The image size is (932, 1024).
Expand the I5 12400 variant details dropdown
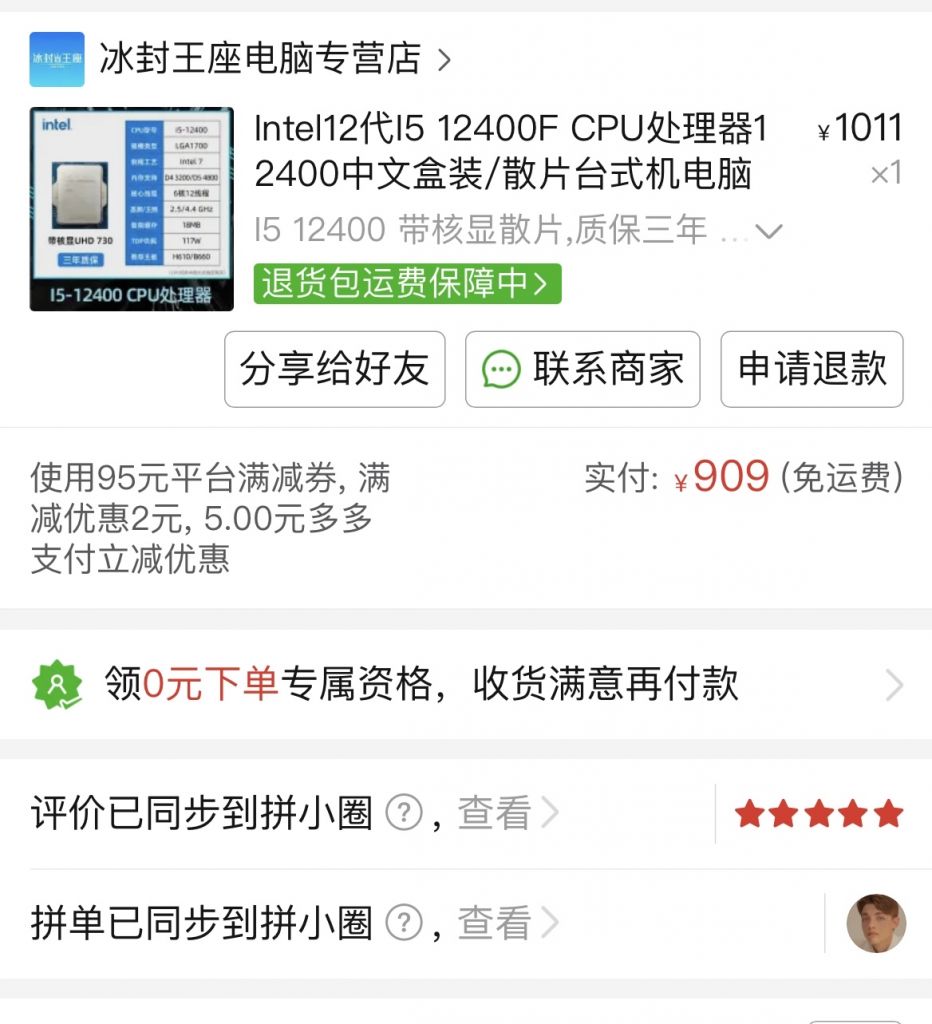pos(769,230)
